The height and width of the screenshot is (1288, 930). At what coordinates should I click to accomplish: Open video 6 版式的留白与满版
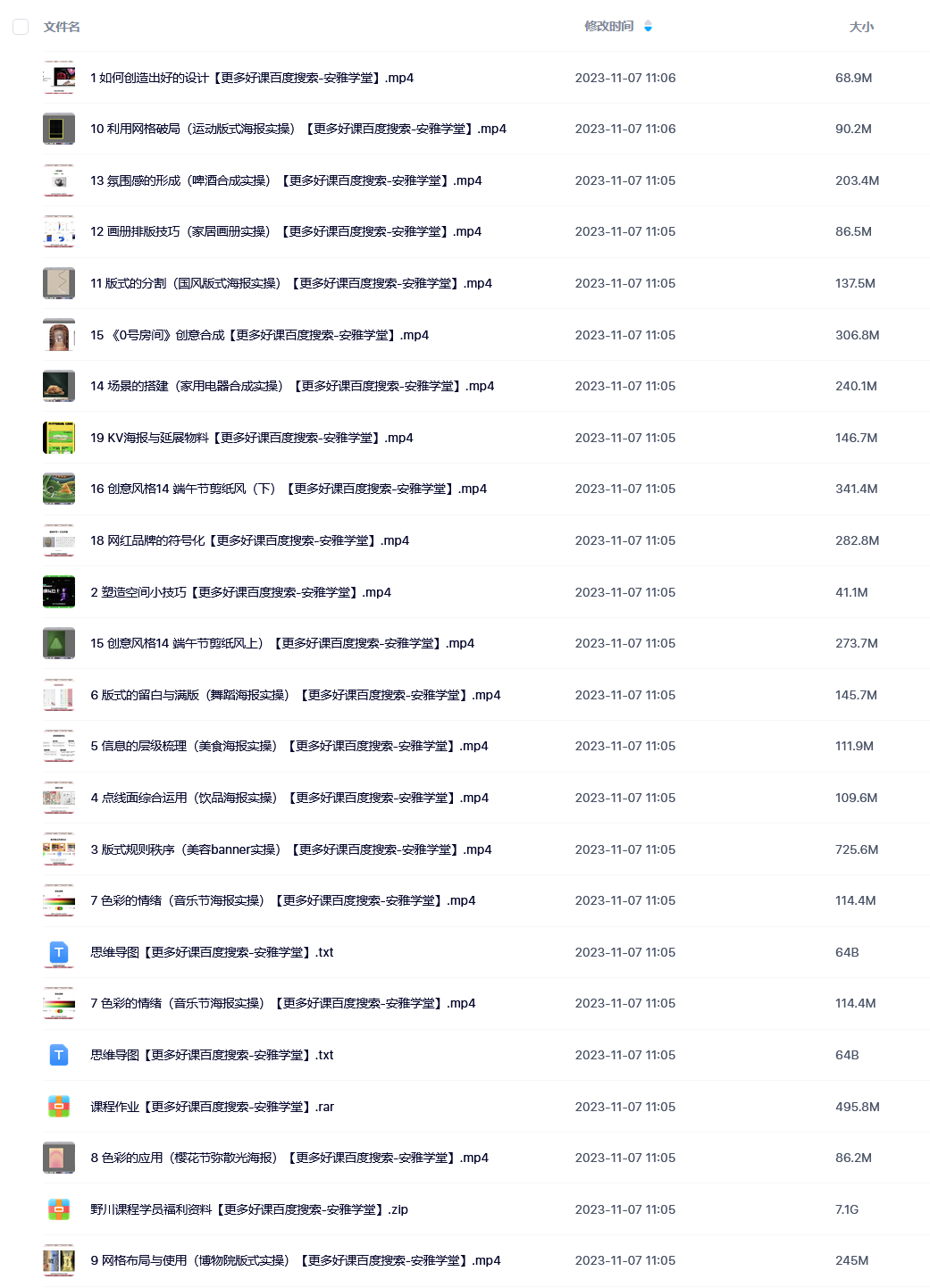[x=295, y=695]
